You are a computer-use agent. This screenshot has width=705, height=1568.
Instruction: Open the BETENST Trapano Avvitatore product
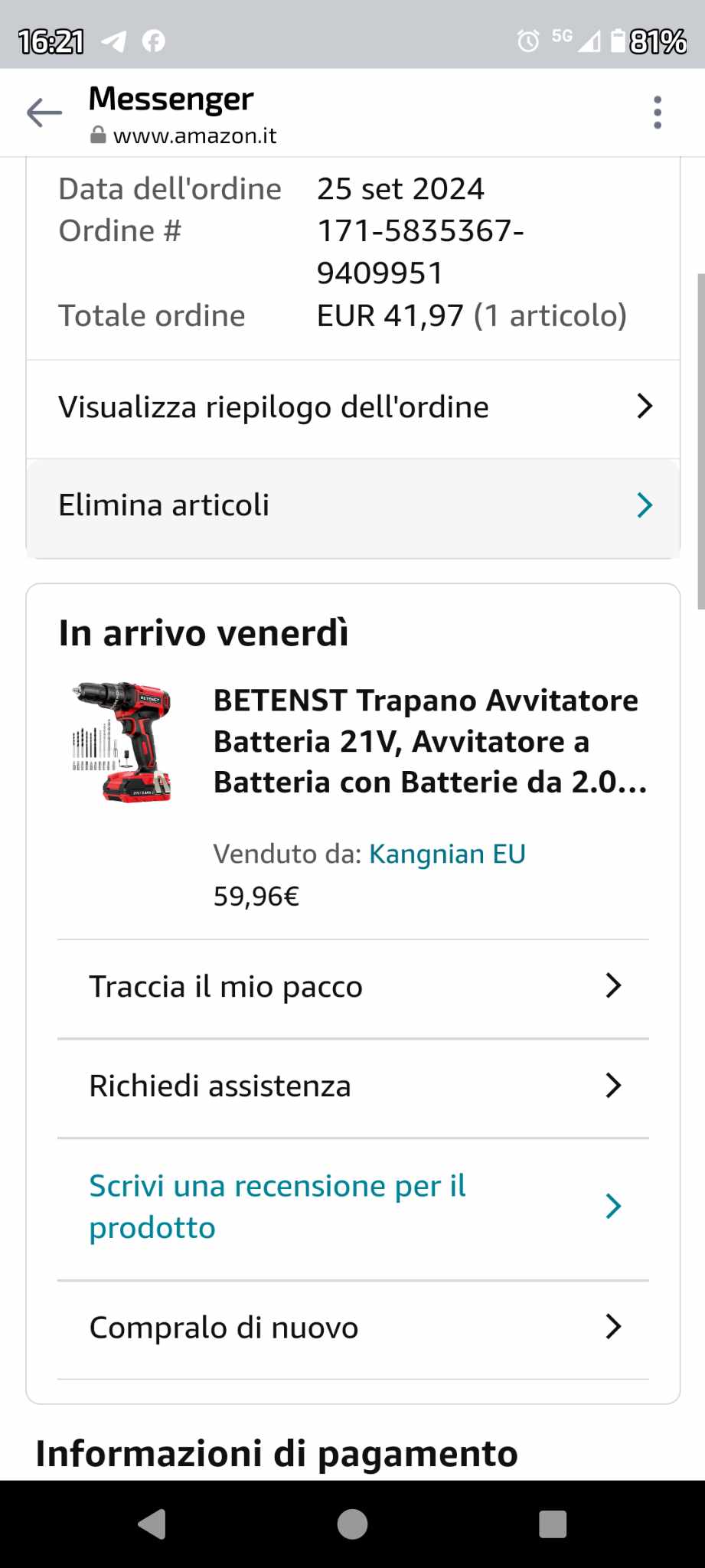coord(429,741)
